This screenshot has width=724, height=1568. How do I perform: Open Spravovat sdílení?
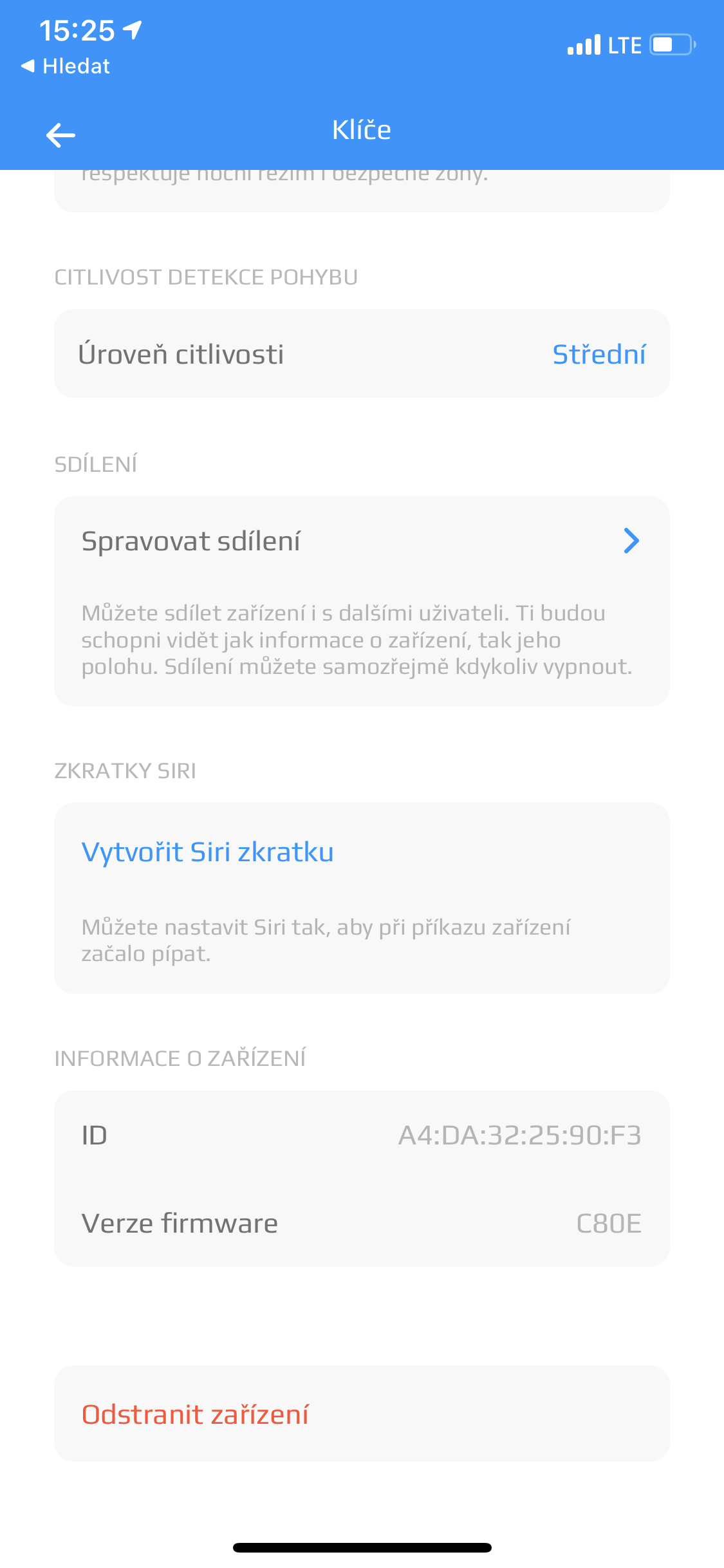coord(362,541)
